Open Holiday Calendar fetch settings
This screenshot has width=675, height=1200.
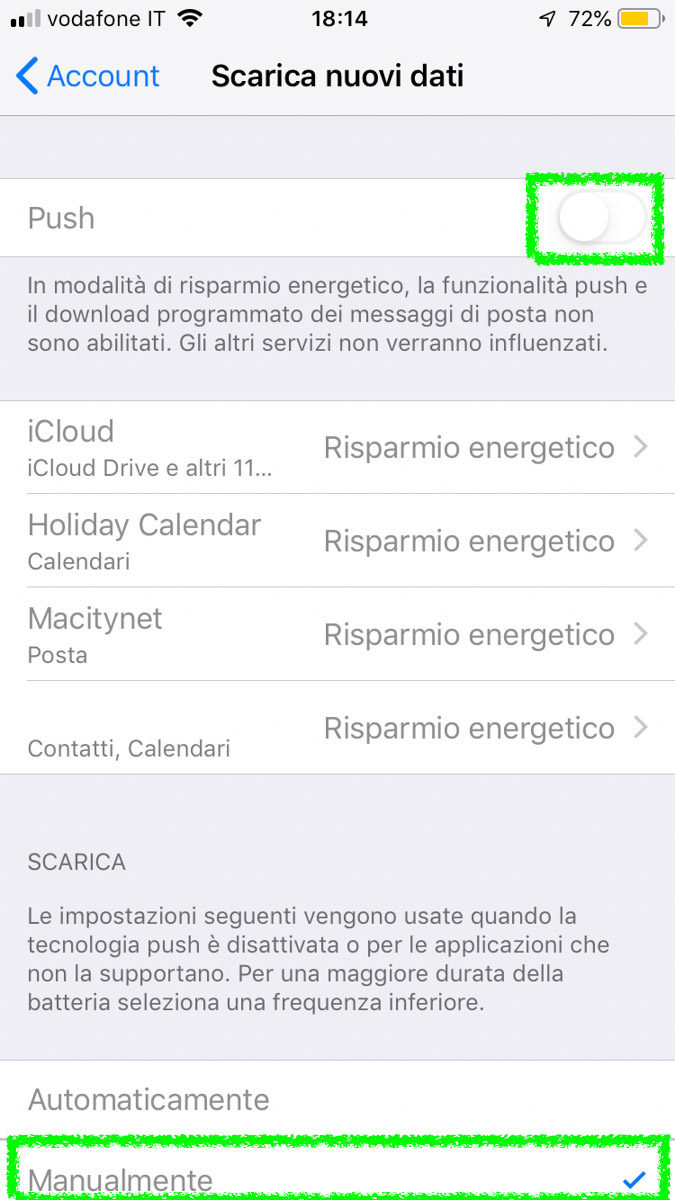pos(337,541)
